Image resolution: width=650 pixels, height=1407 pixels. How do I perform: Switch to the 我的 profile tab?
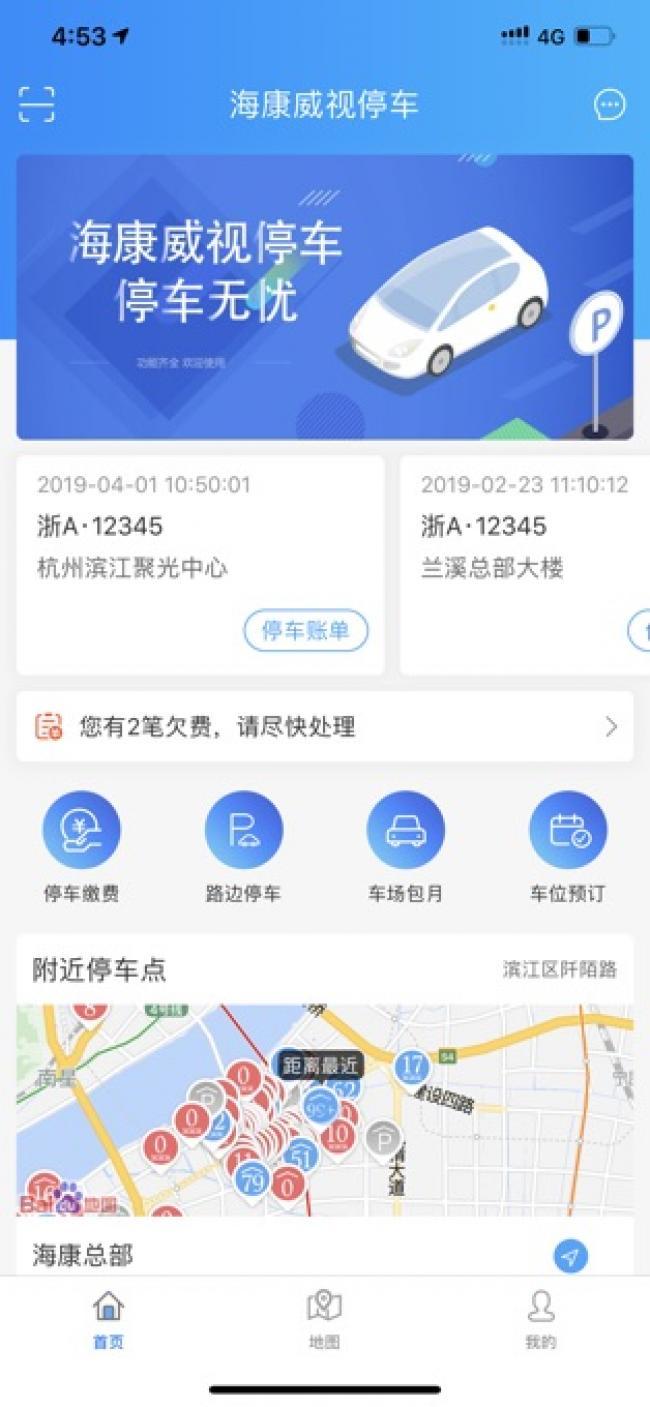pyautogui.click(x=540, y=1320)
